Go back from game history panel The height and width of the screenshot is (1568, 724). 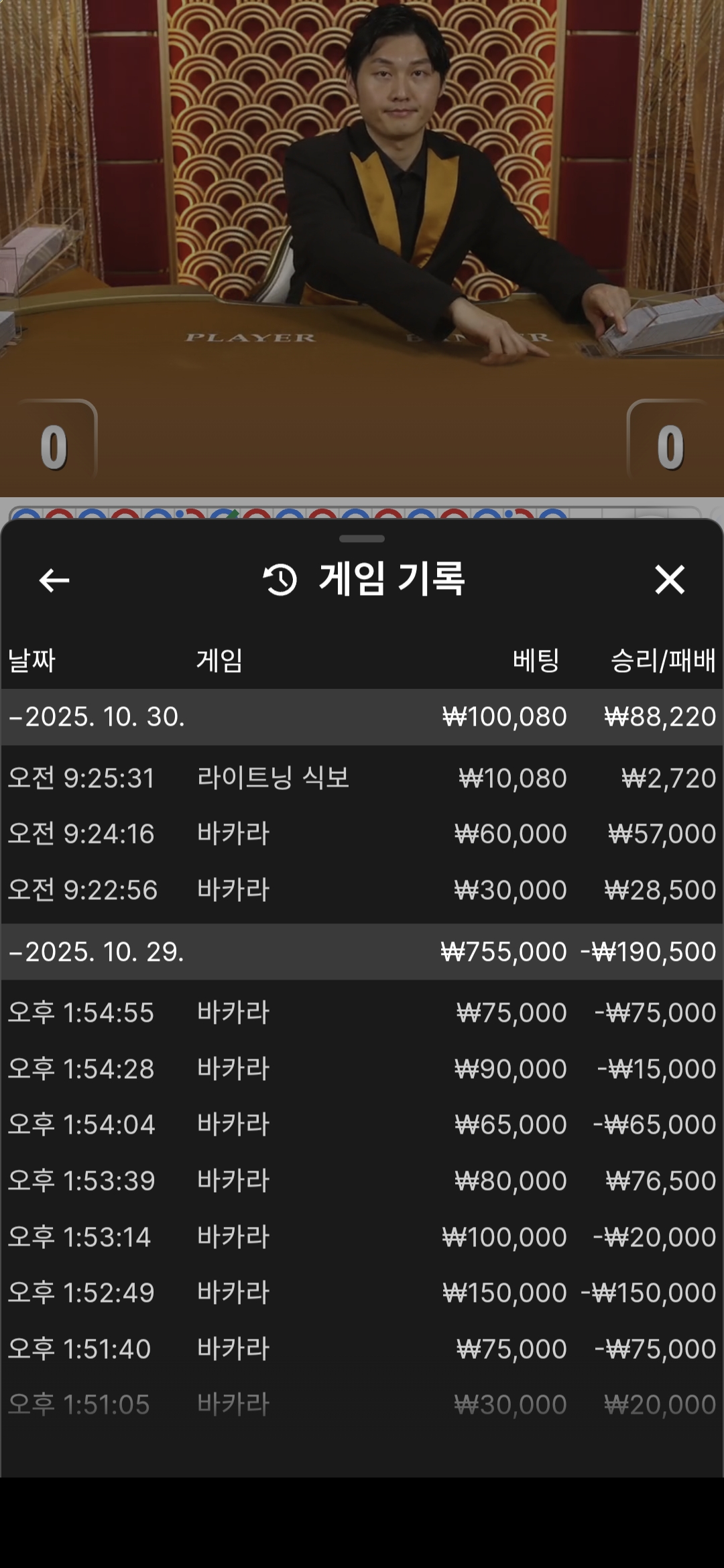(x=54, y=580)
